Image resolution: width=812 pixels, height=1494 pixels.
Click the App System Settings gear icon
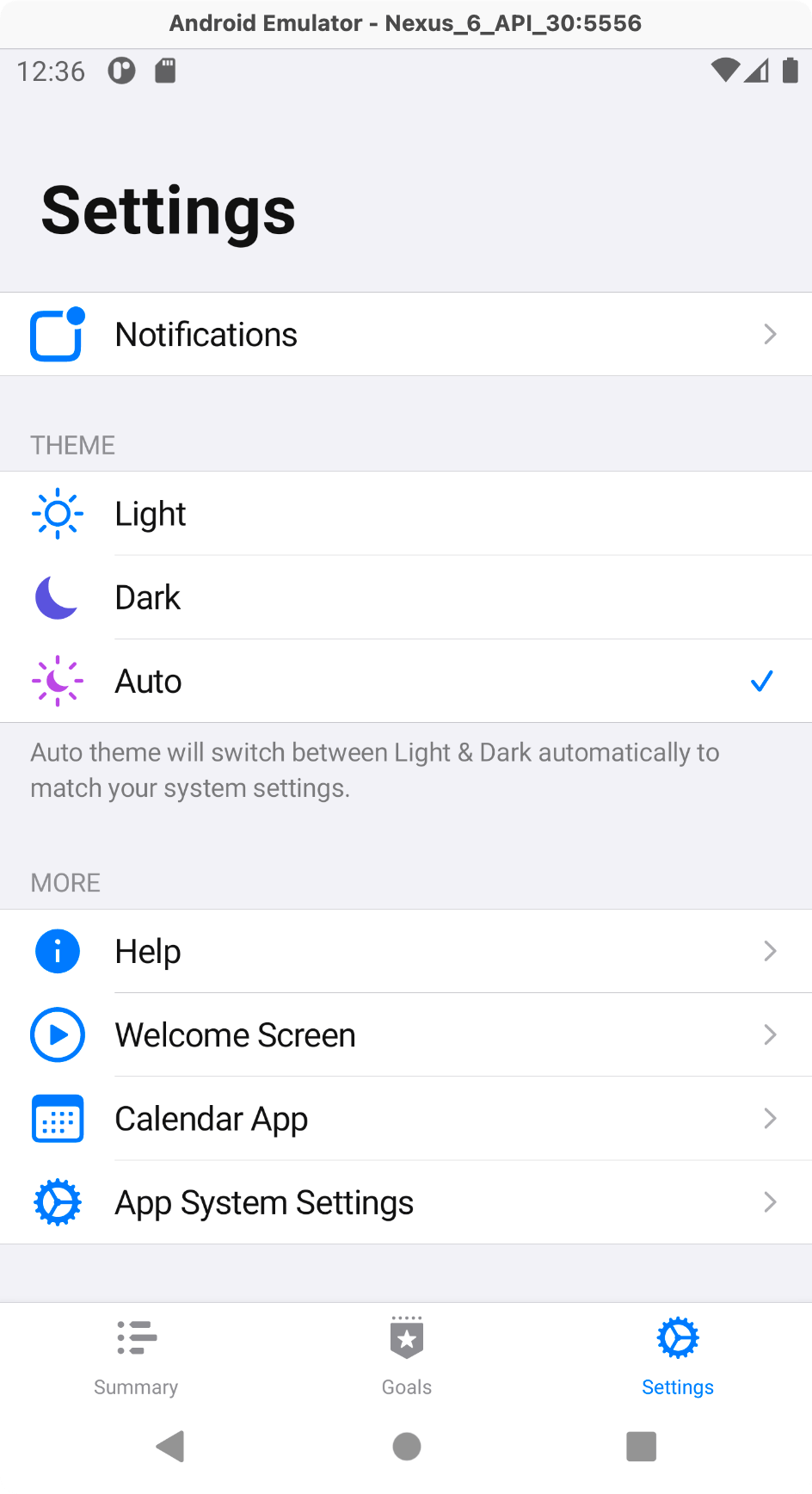coord(57,1202)
